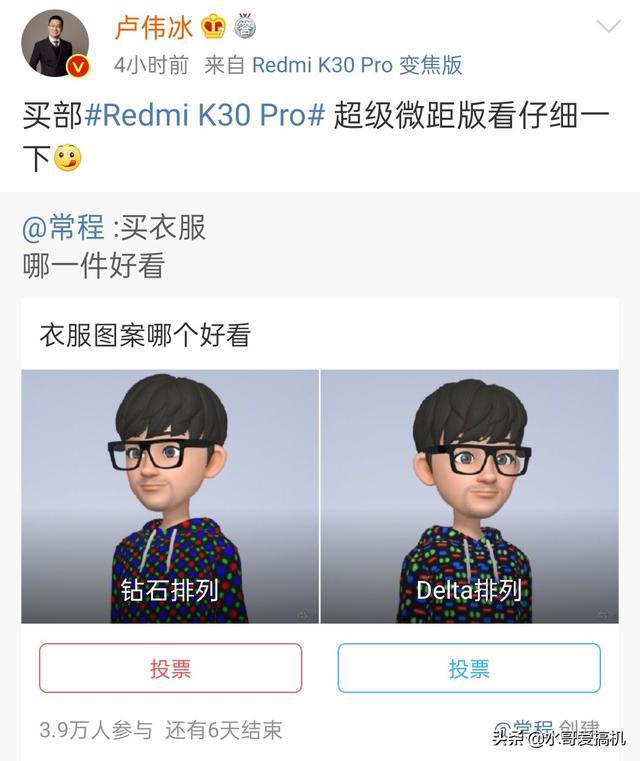Screen dimensions: 640x761
Task: Open 卢伟冰's profile avatar
Action: tap(55, 44)
